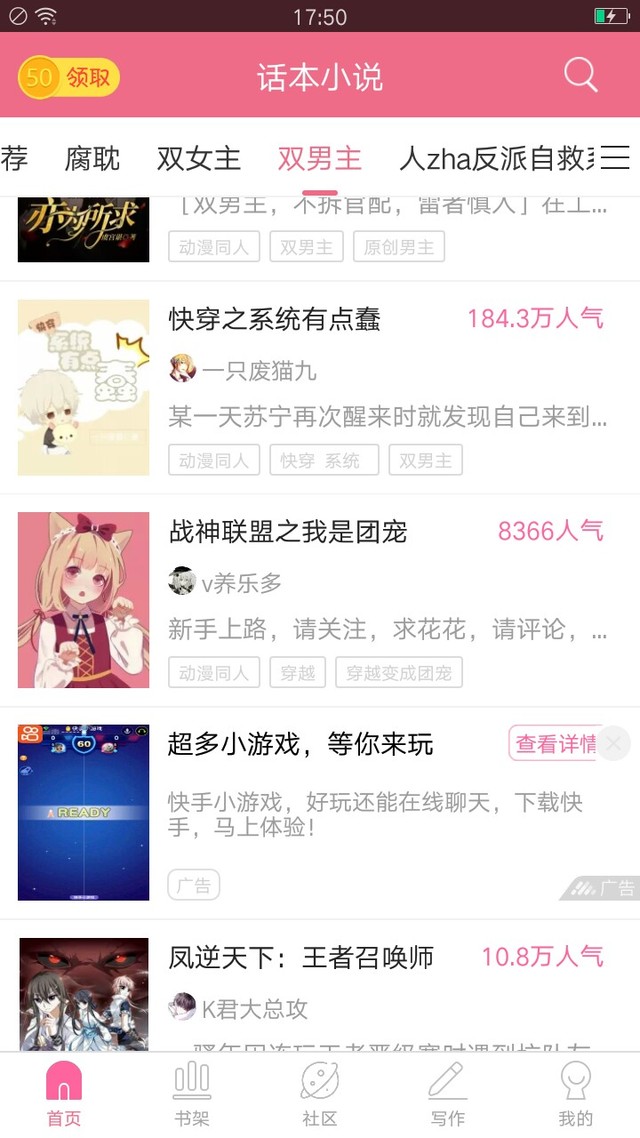Open the 社区 community tab

tap(320, 1094)
